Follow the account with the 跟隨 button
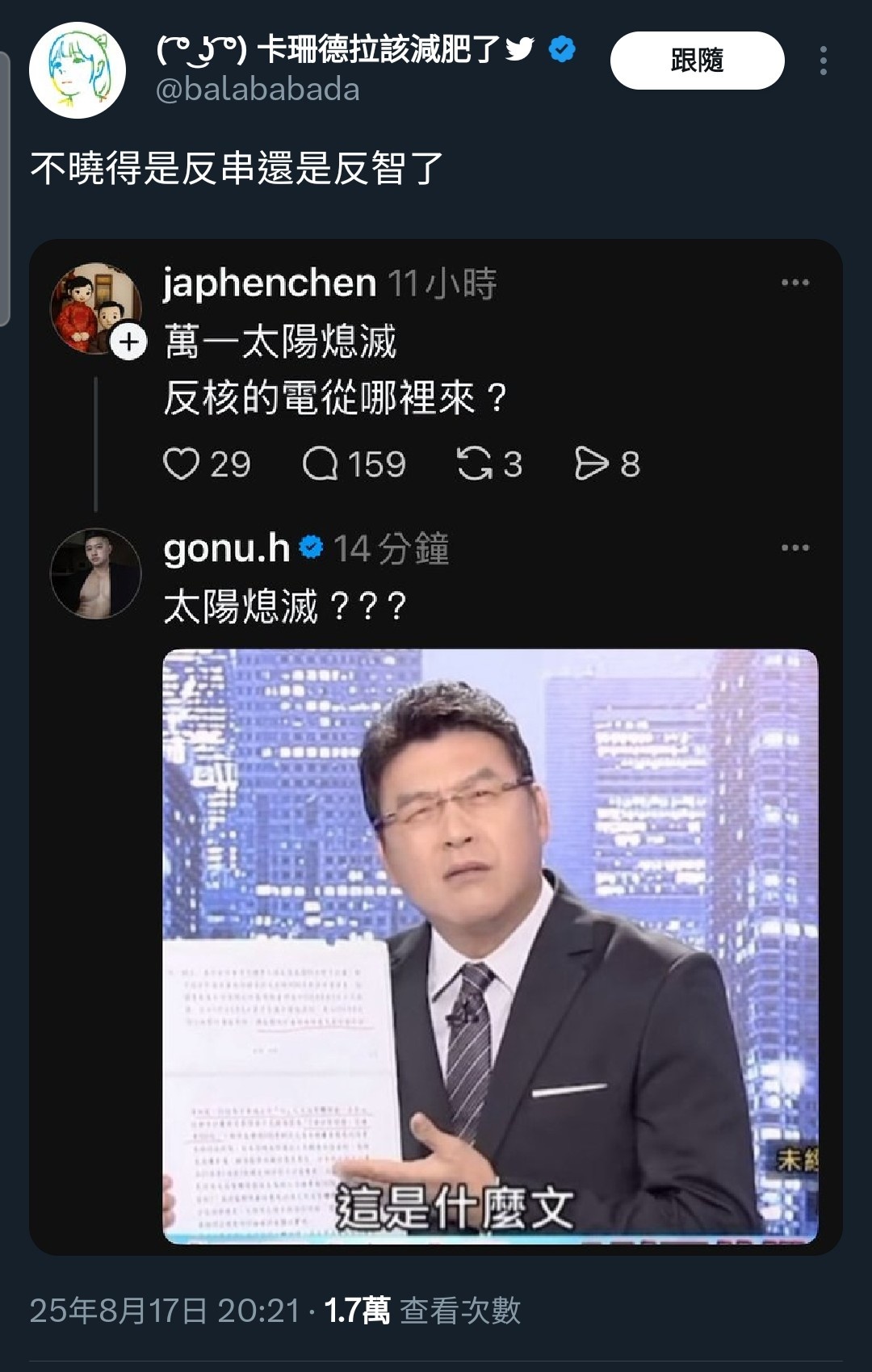 coord(697,61)
